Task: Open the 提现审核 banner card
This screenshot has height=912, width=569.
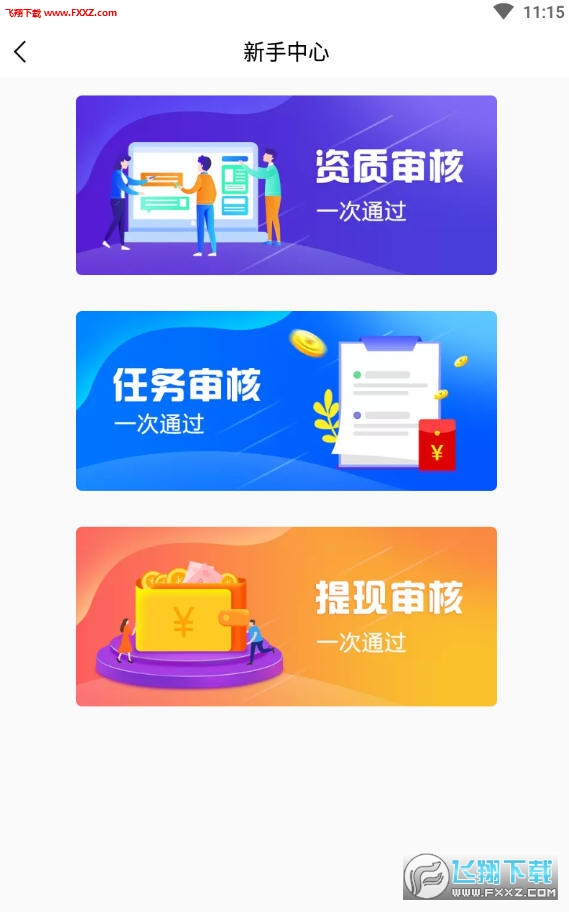Action: point(286,617)
